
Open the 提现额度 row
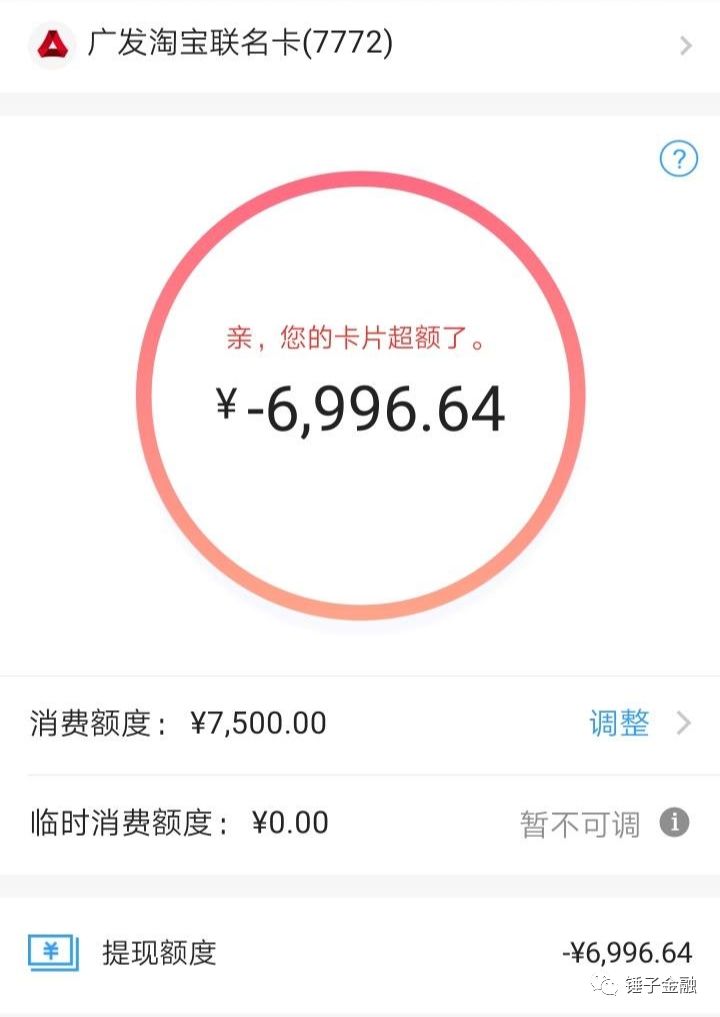click(x=360, y=952)
